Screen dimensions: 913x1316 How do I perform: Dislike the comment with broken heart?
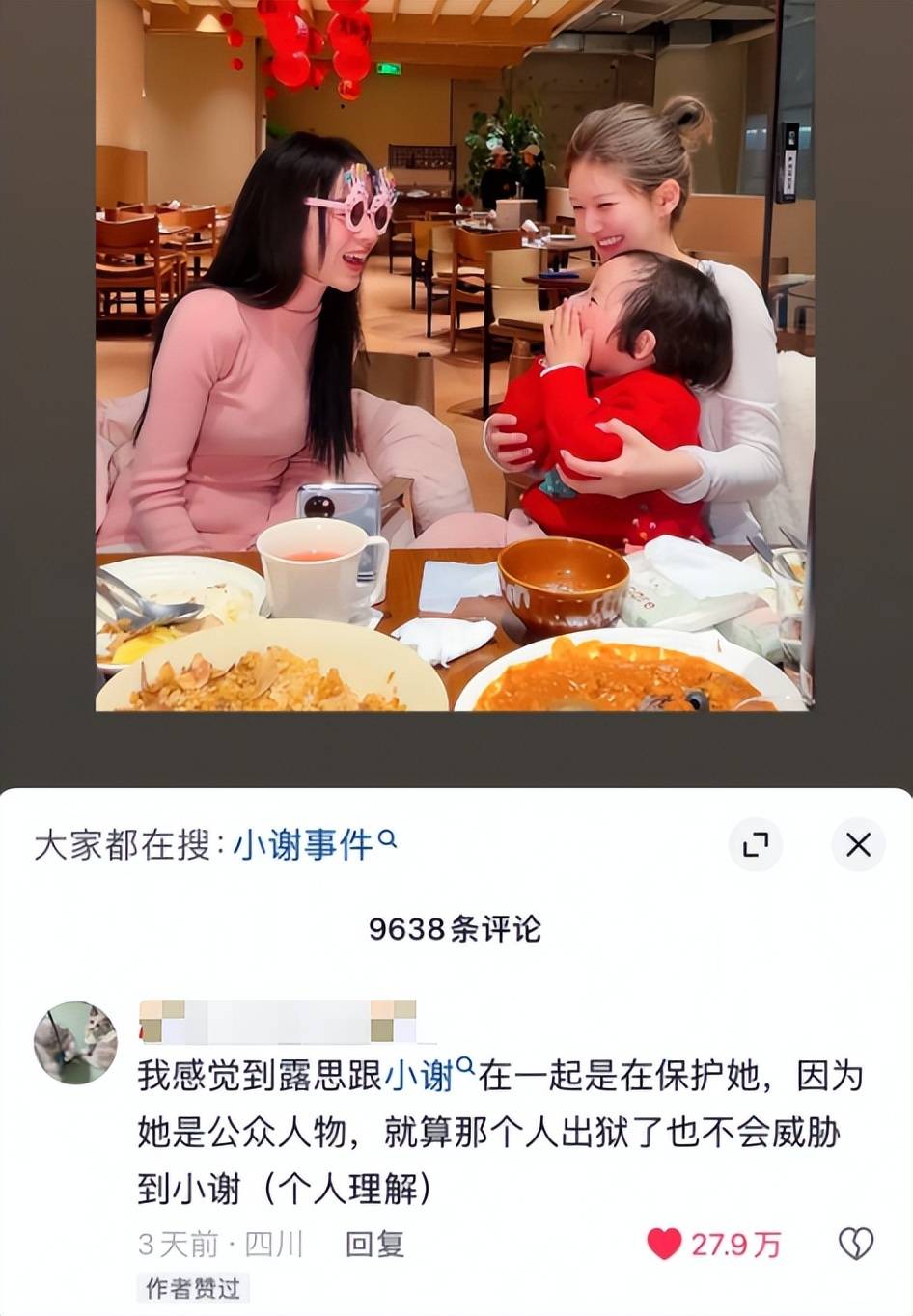point(855,1244)
